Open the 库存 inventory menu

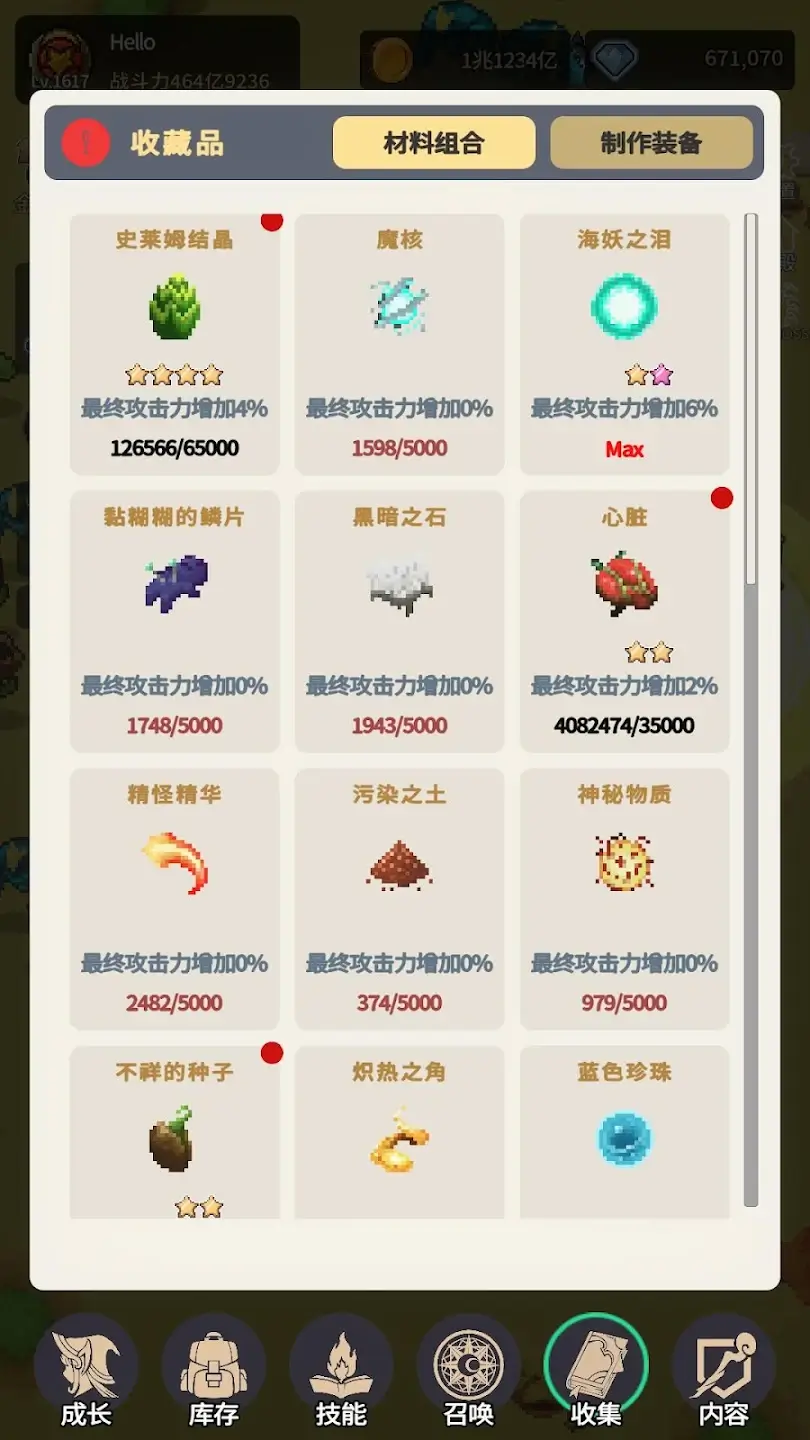[213, 1372]
